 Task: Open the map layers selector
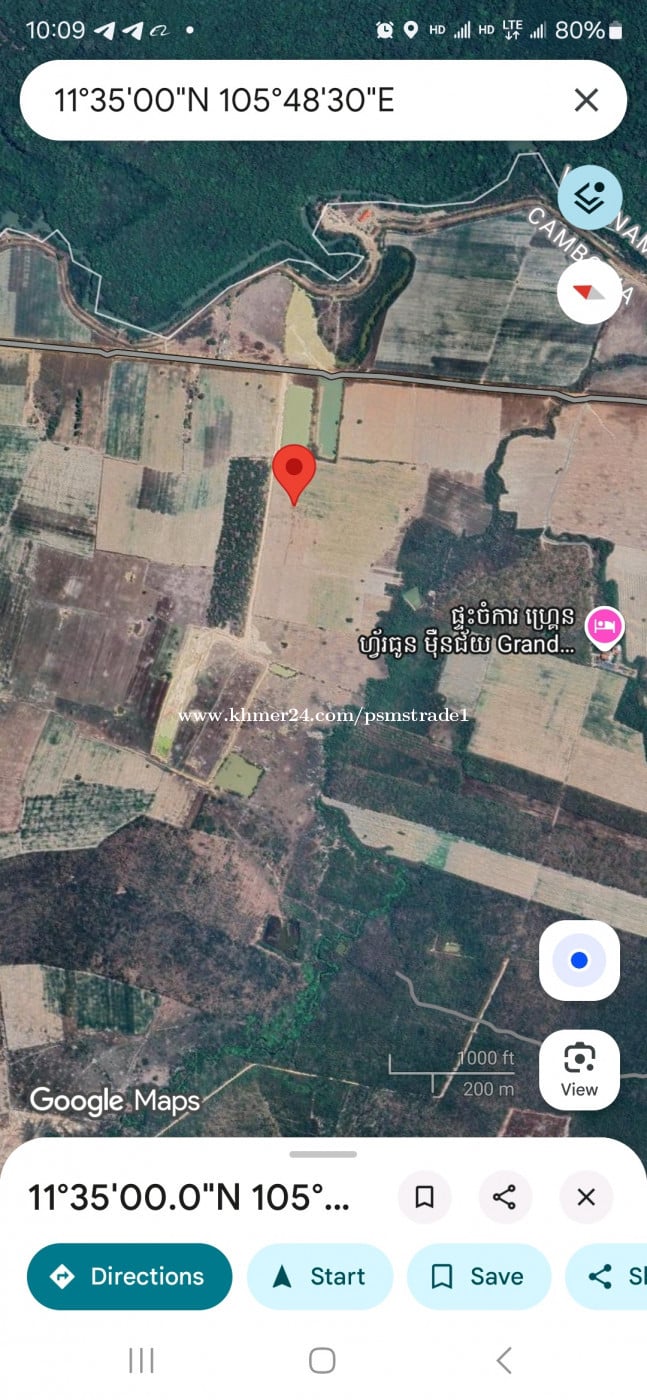(590, 197)
